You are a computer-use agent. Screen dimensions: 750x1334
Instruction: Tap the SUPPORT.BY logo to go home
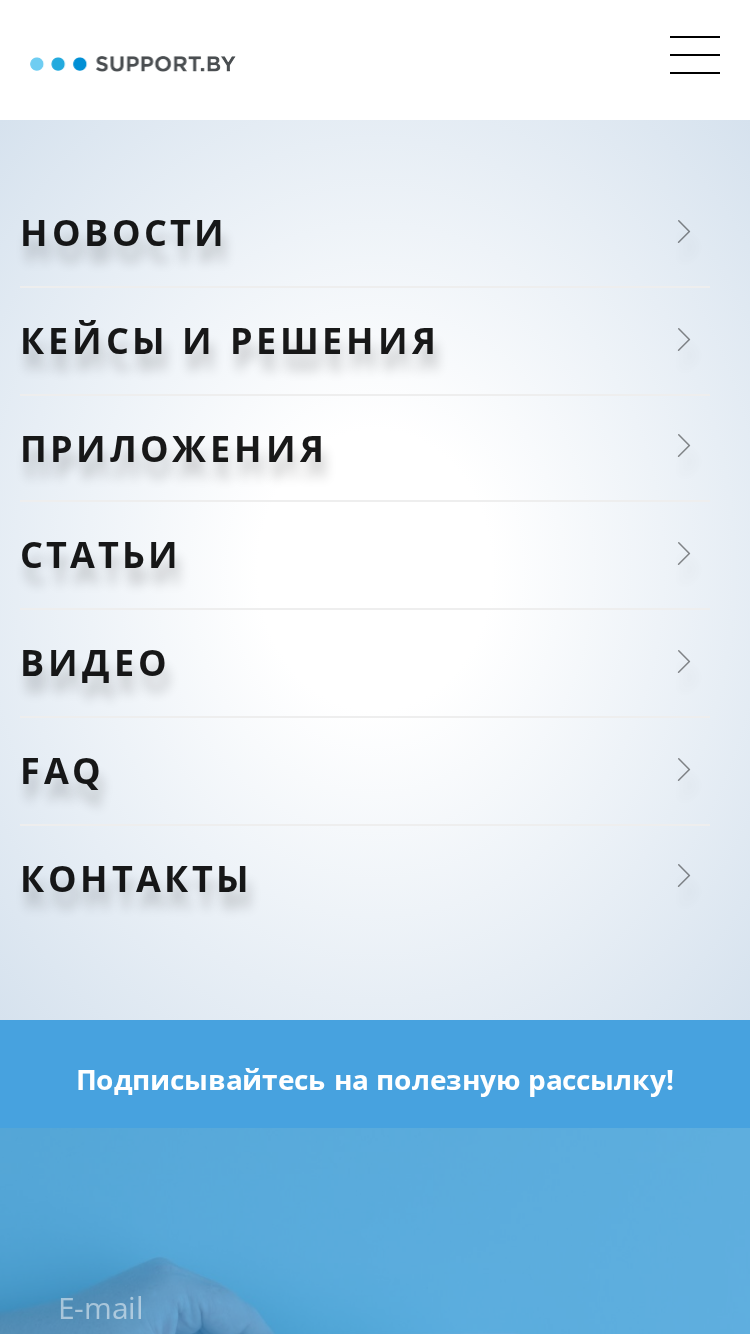pyautogui.click(x=133, y=64)
